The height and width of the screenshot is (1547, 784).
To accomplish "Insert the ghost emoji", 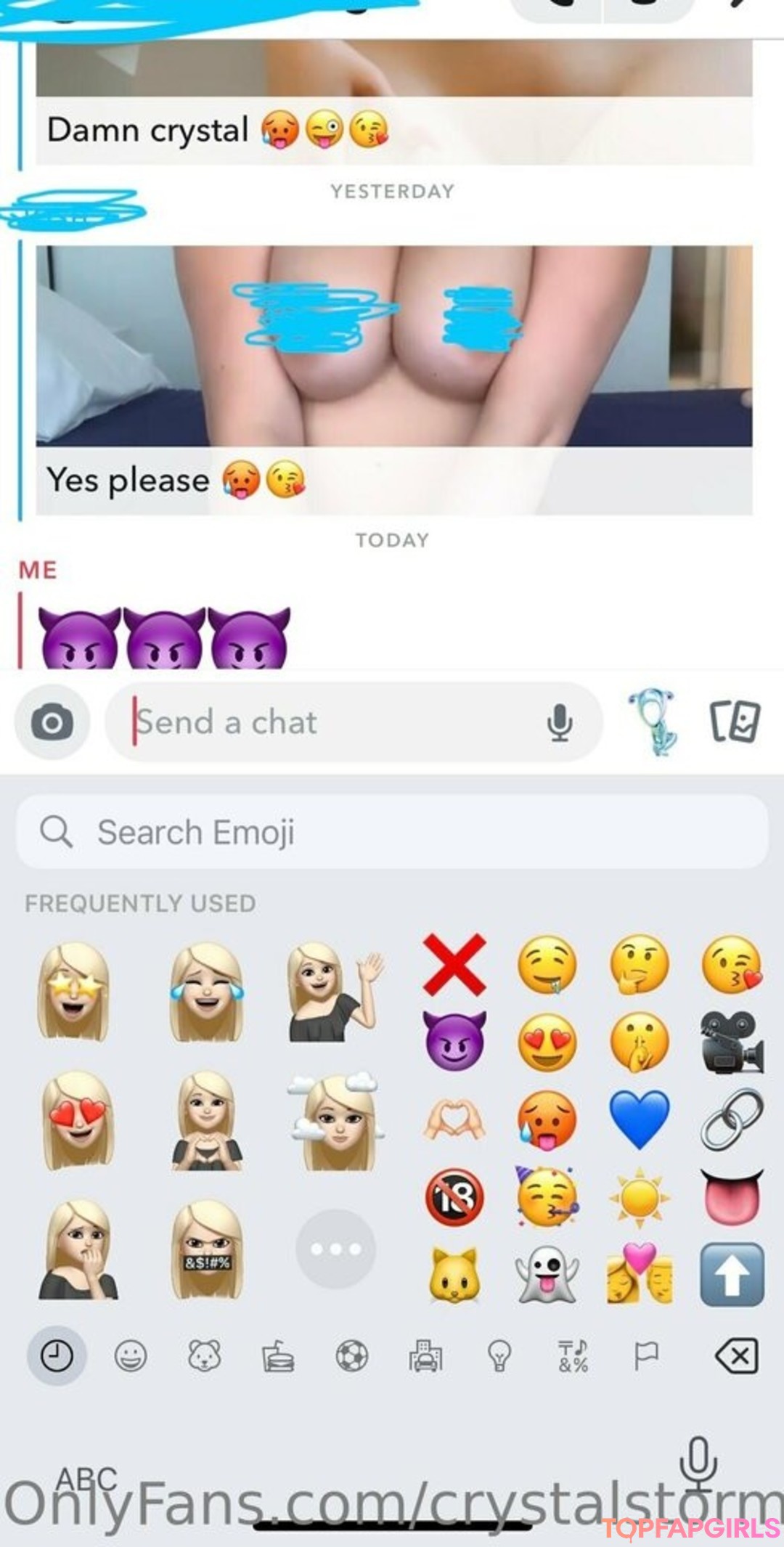I will coord(547,1274).
